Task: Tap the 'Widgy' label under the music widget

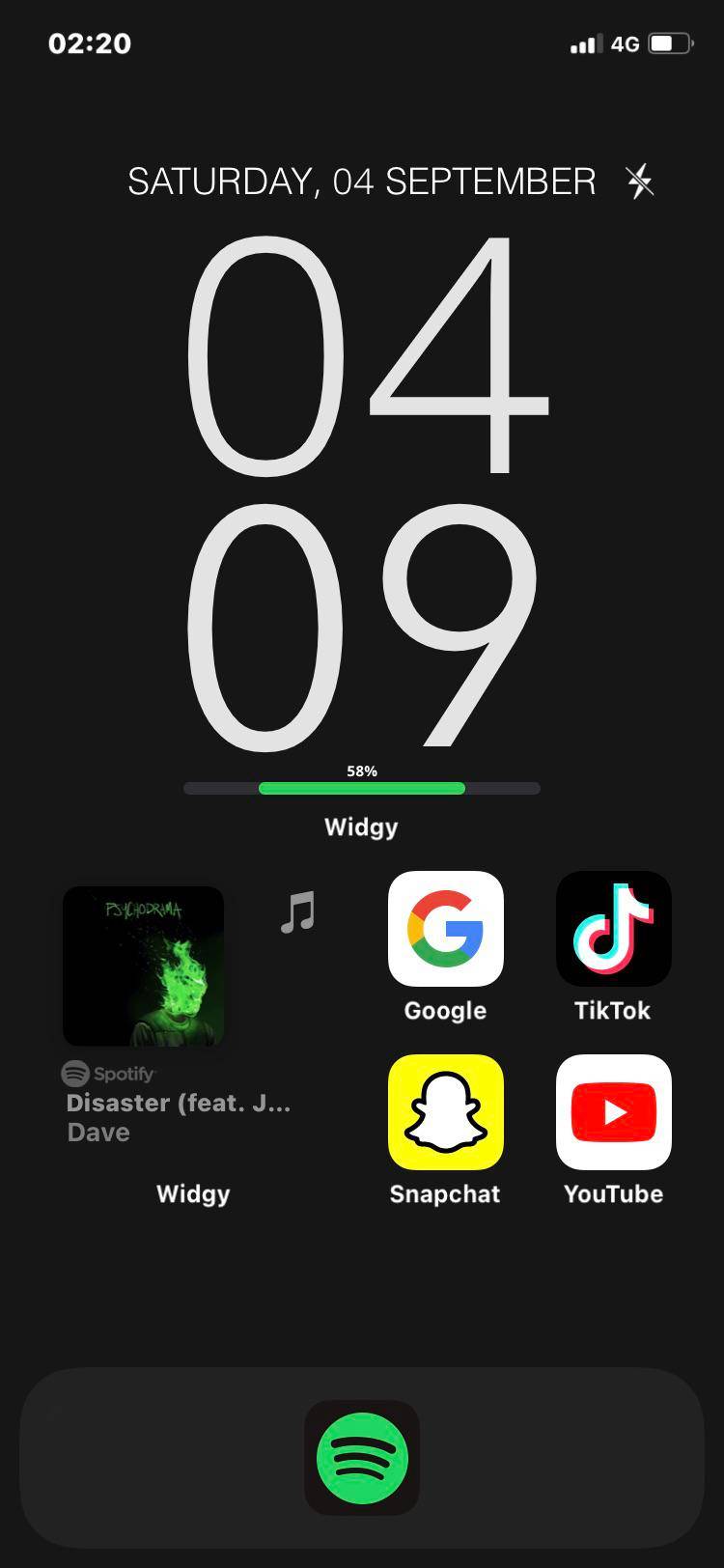Action: [x=193, y=1194]
